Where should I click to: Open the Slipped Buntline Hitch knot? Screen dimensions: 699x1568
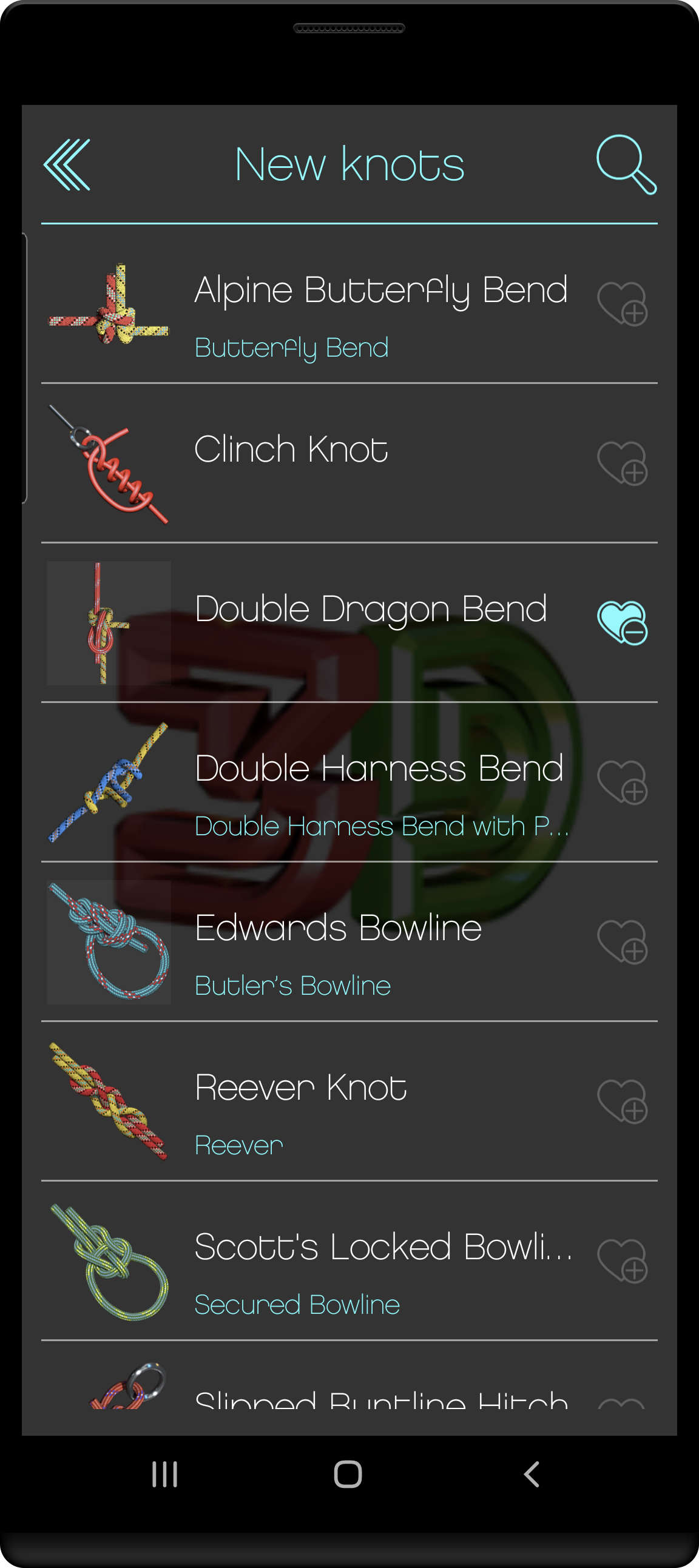[349, 1388]
